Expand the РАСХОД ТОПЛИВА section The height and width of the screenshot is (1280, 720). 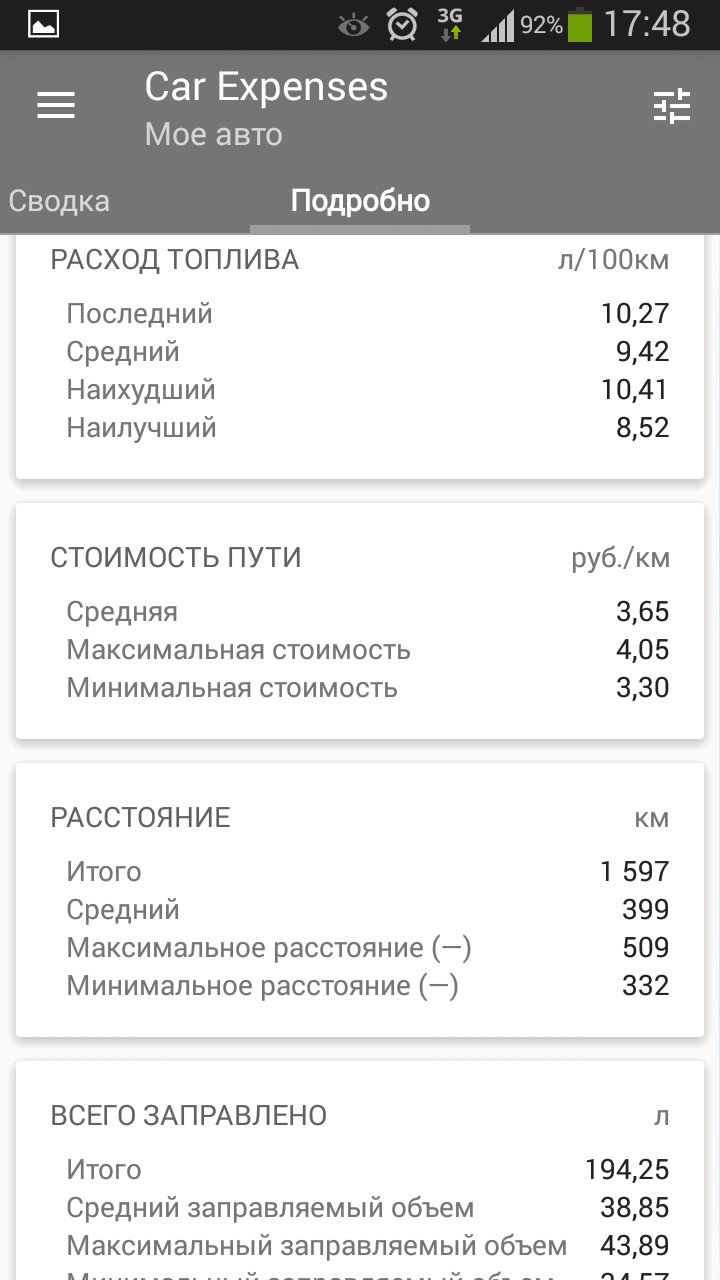point(174,259)
